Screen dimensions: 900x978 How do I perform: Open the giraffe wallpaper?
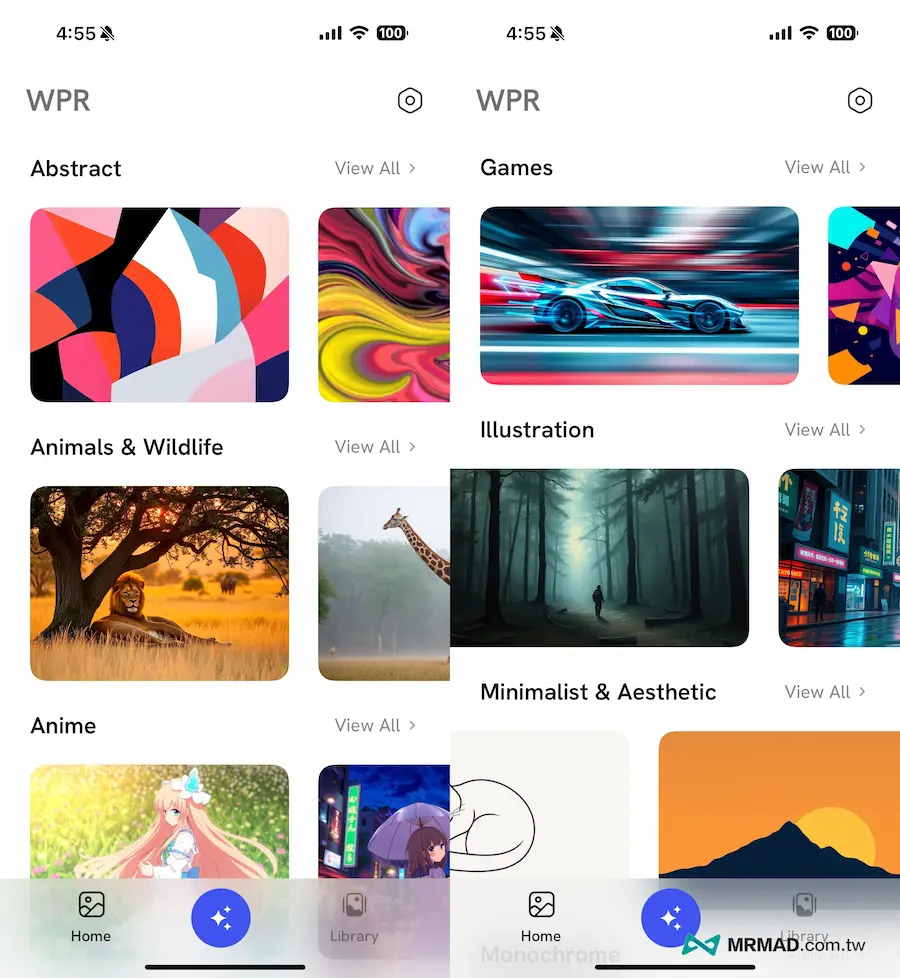384,583
